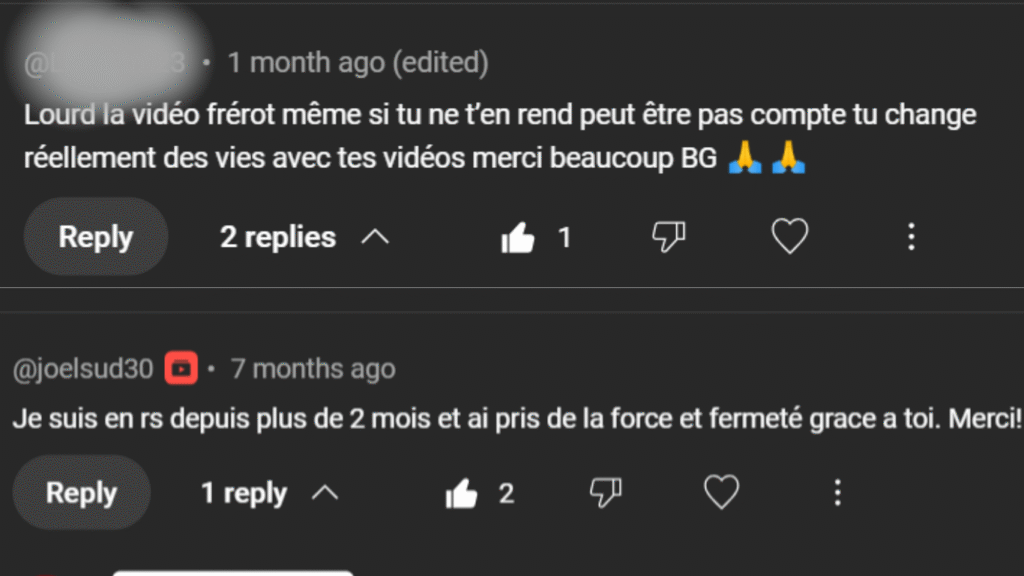Collapse the 2 replies thread
1024x576 pixels.
coord(304,237)
